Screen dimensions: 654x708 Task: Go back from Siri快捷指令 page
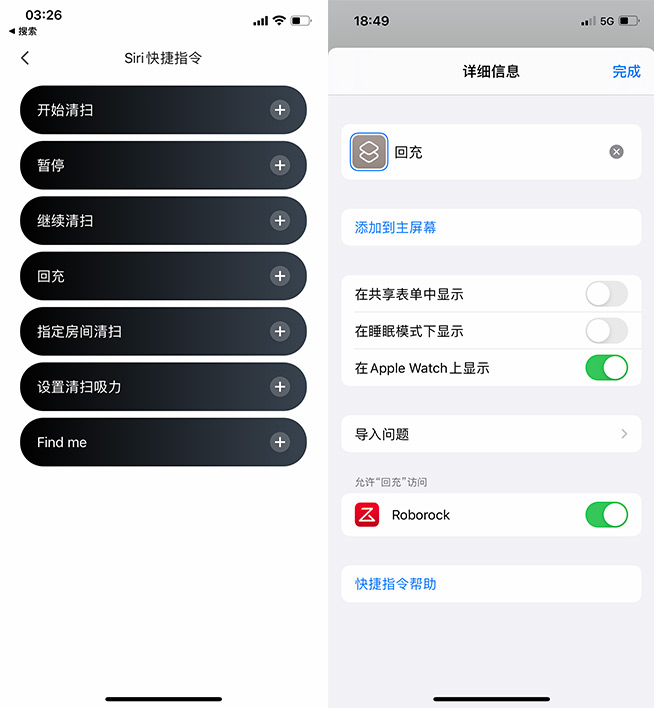(25, 59)
